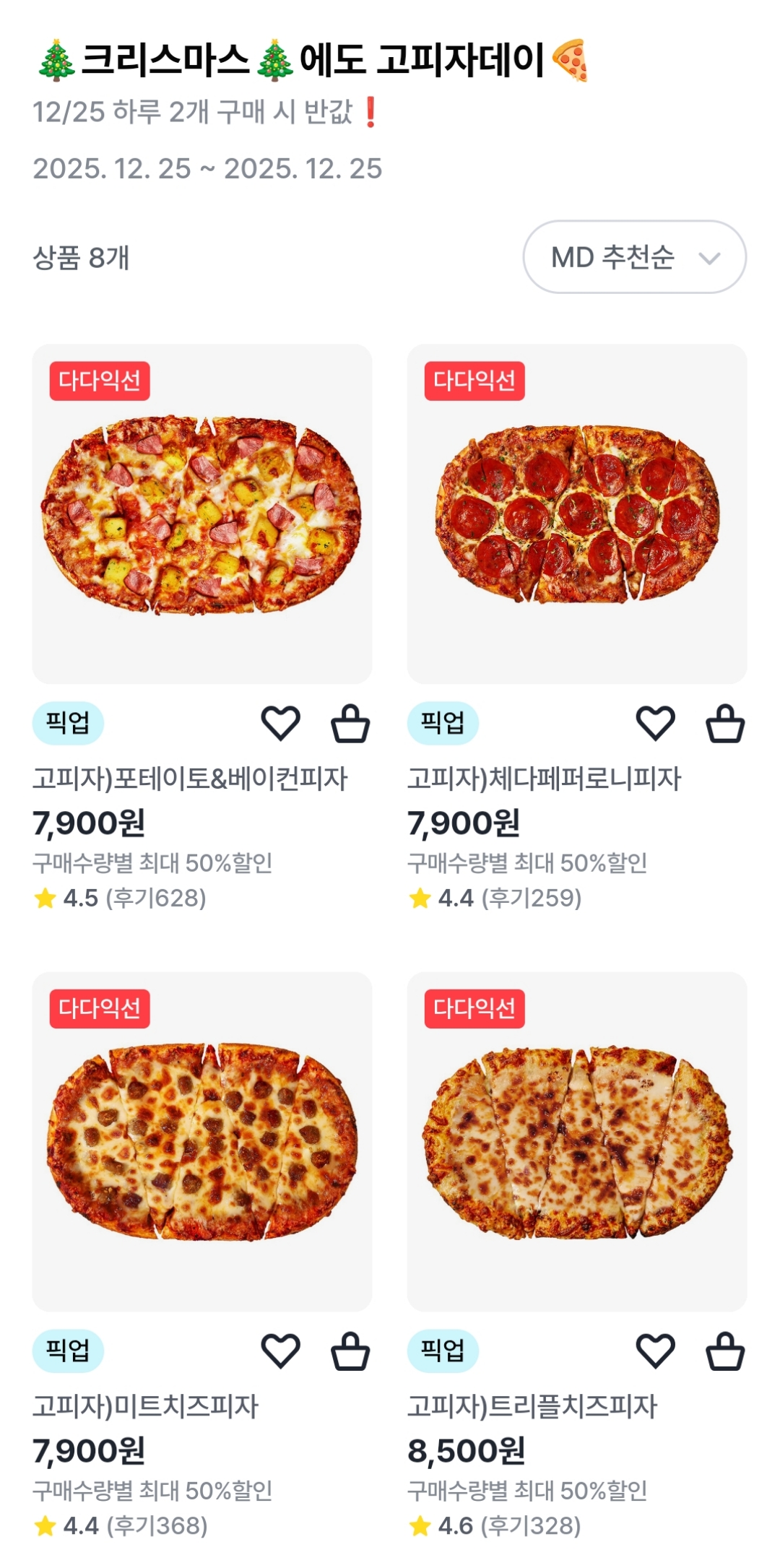The width and height of the screenshot is (780, 1568).
Task: Like the 트리플치즈피자 with the heart
Action: [x=655, y=1351]
